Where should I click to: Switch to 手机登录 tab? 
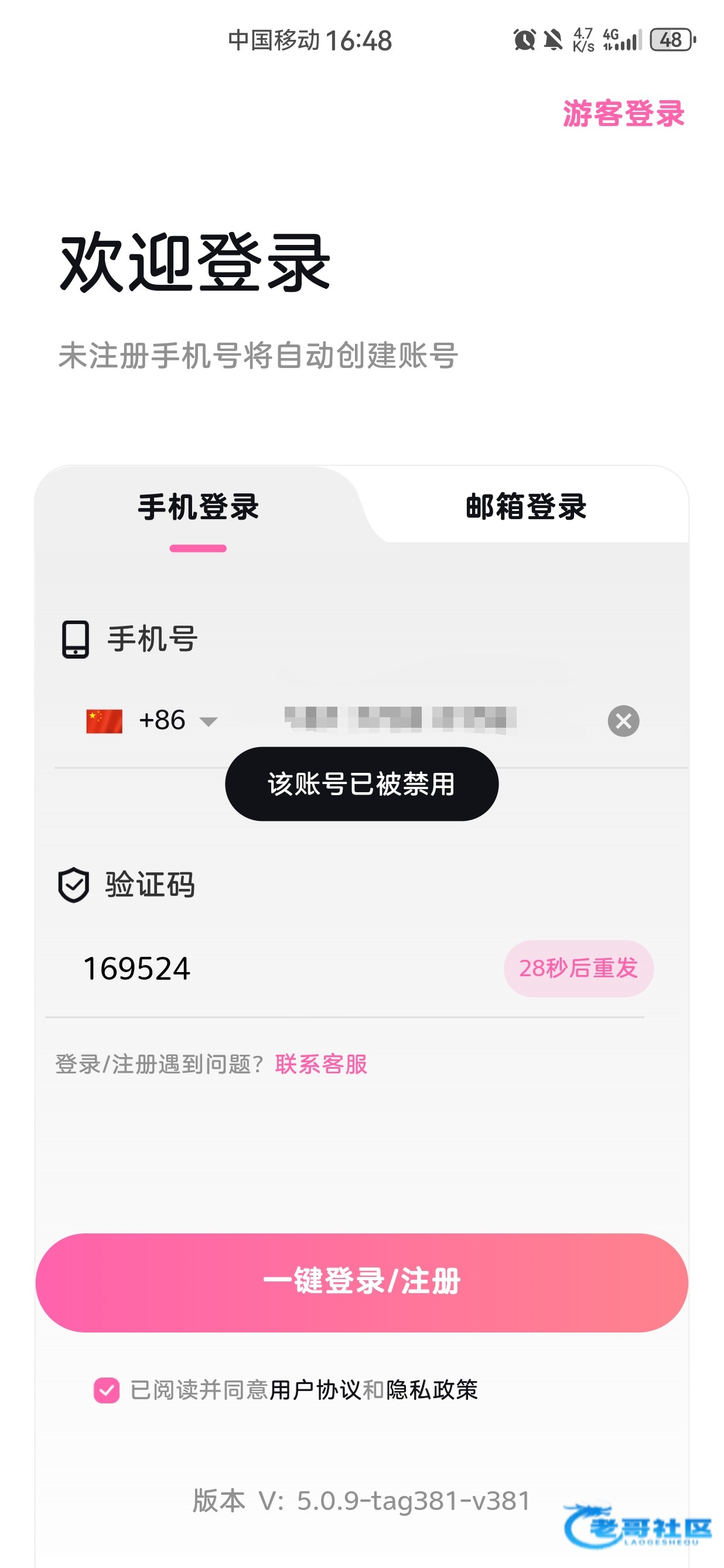tap(199, 507)
